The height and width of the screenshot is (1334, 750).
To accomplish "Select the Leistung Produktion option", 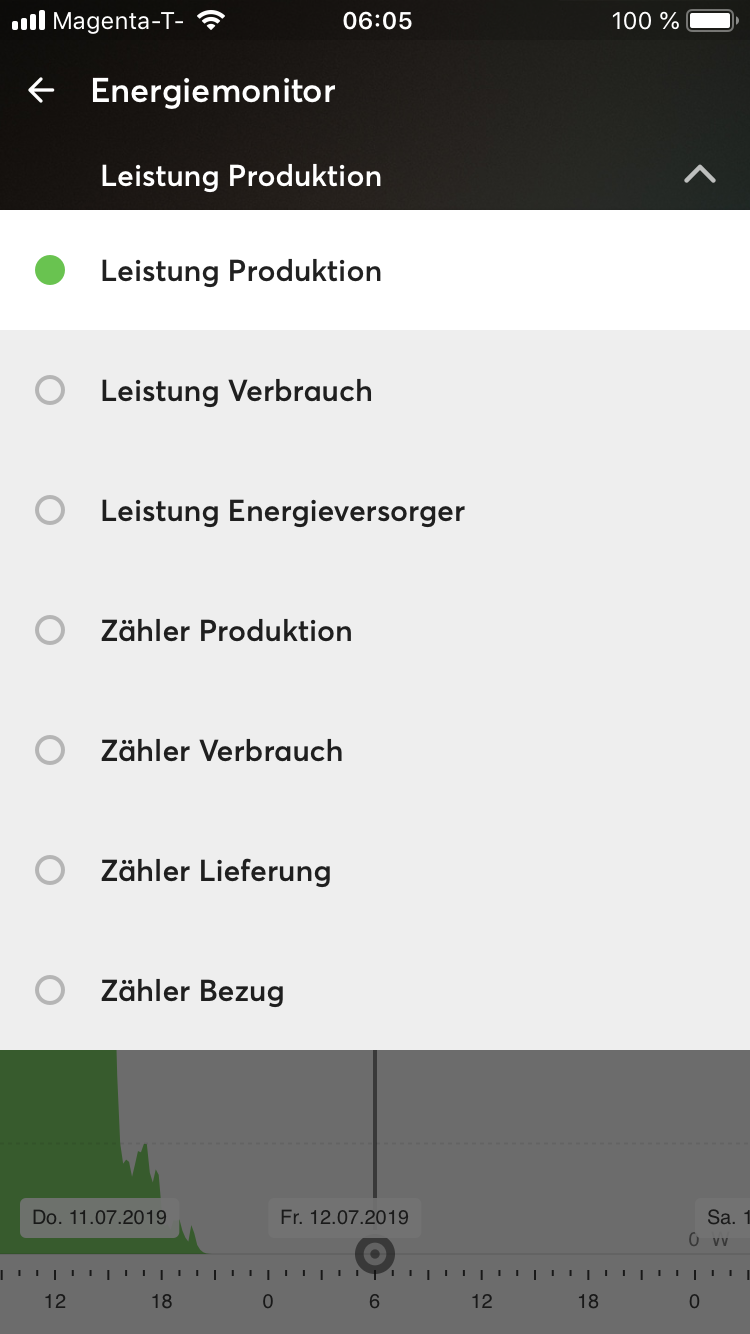I will pyautogui.click(x=240, y=271).
